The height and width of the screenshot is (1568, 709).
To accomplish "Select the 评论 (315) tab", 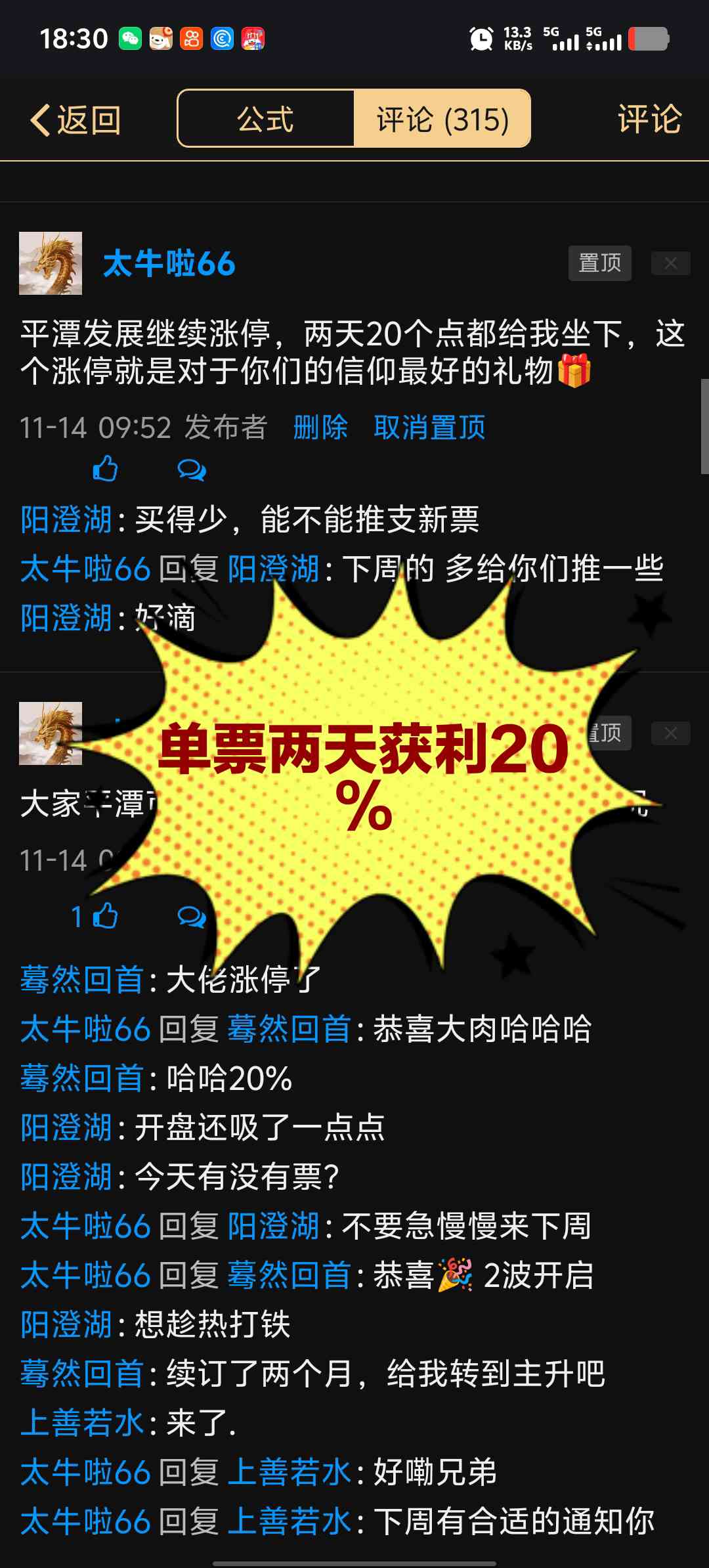I will (442, 119).
